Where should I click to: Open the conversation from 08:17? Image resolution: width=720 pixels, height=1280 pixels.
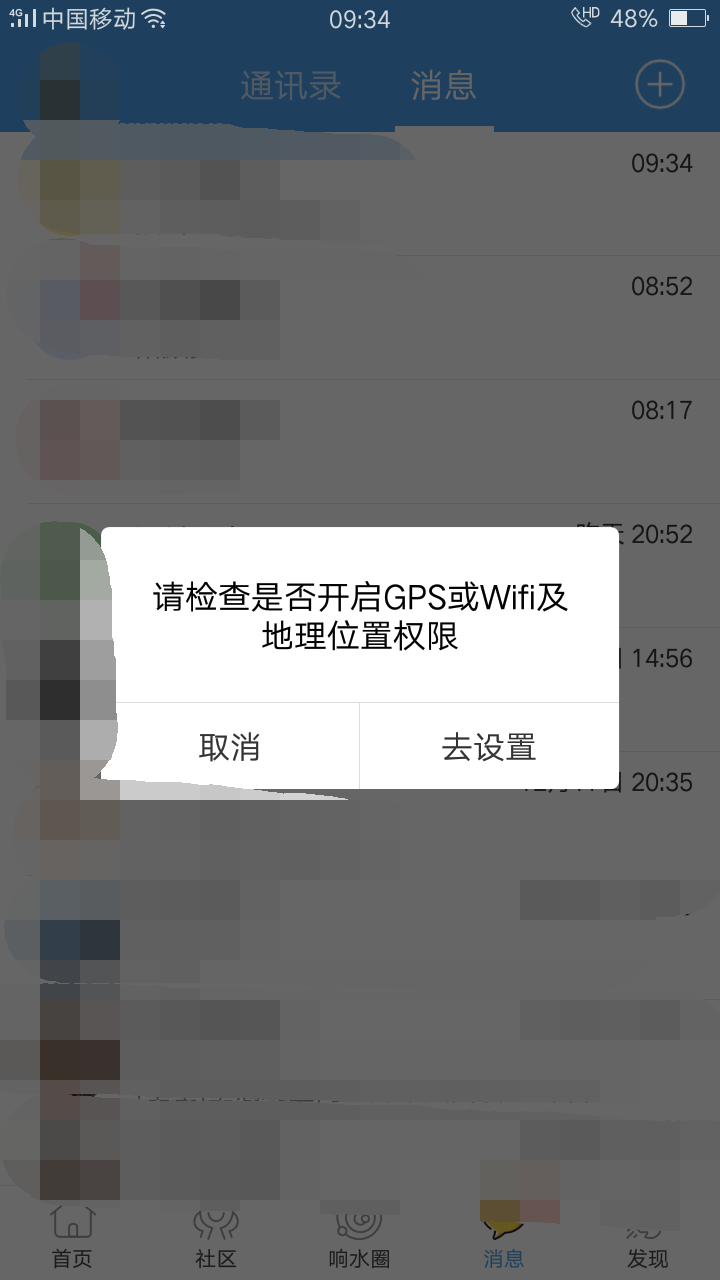click(x=360, y=441)
